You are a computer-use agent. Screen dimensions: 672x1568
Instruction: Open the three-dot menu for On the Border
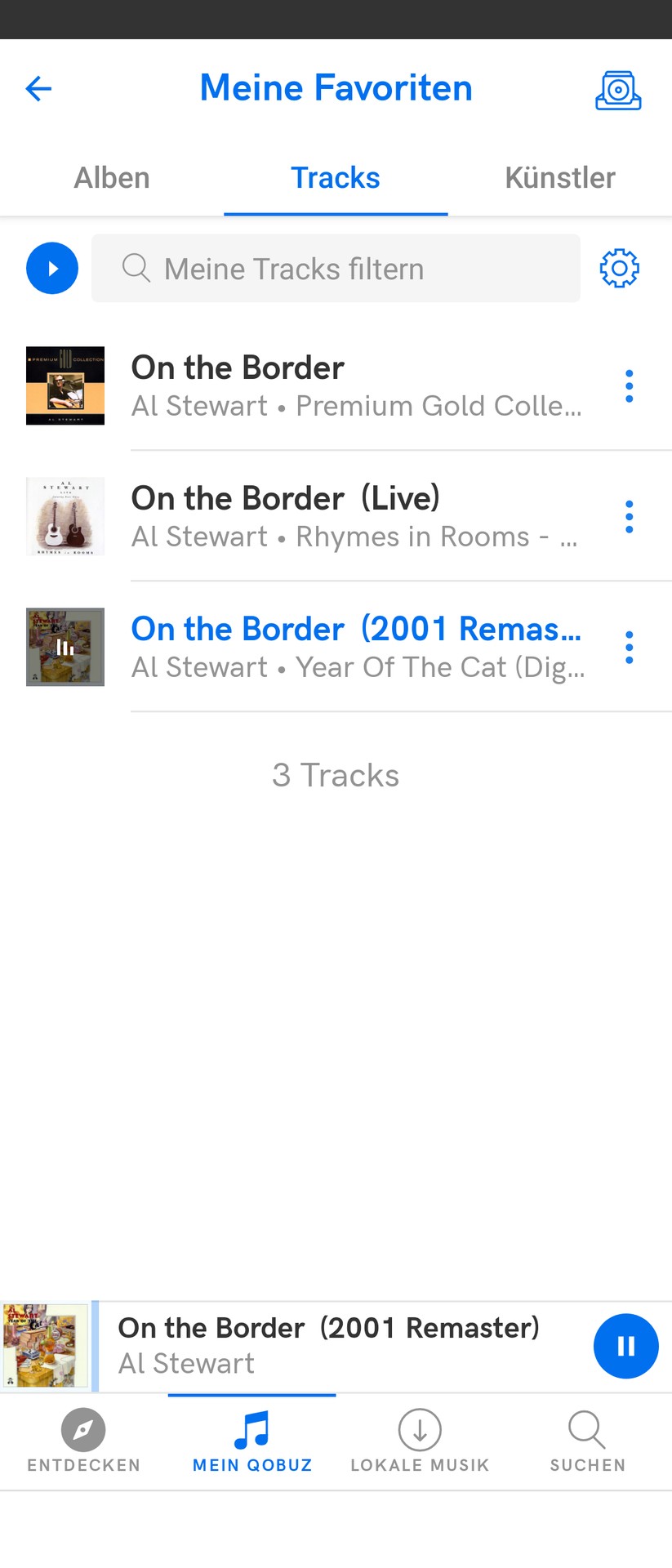[629, 385]
